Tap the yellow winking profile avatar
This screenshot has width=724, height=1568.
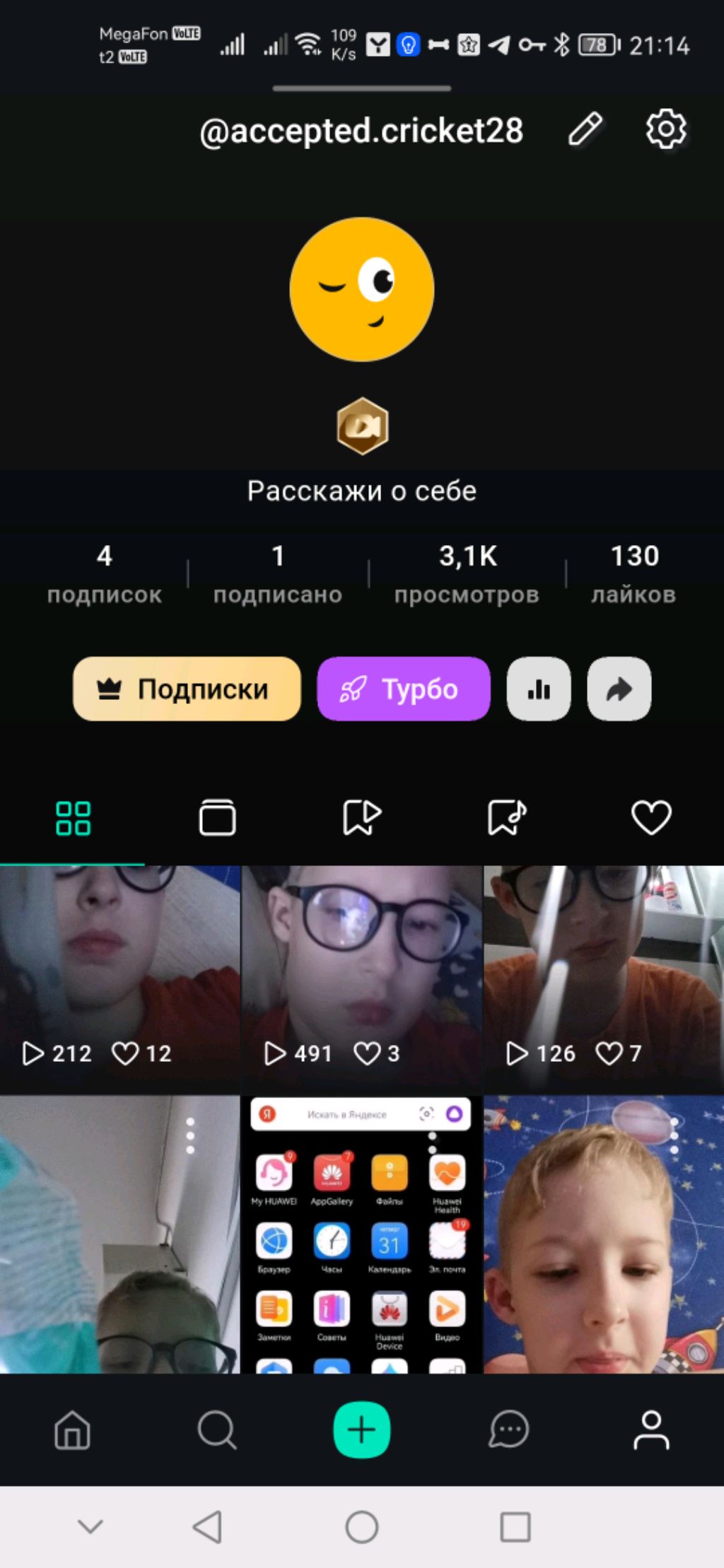click(x=362, y=289)
